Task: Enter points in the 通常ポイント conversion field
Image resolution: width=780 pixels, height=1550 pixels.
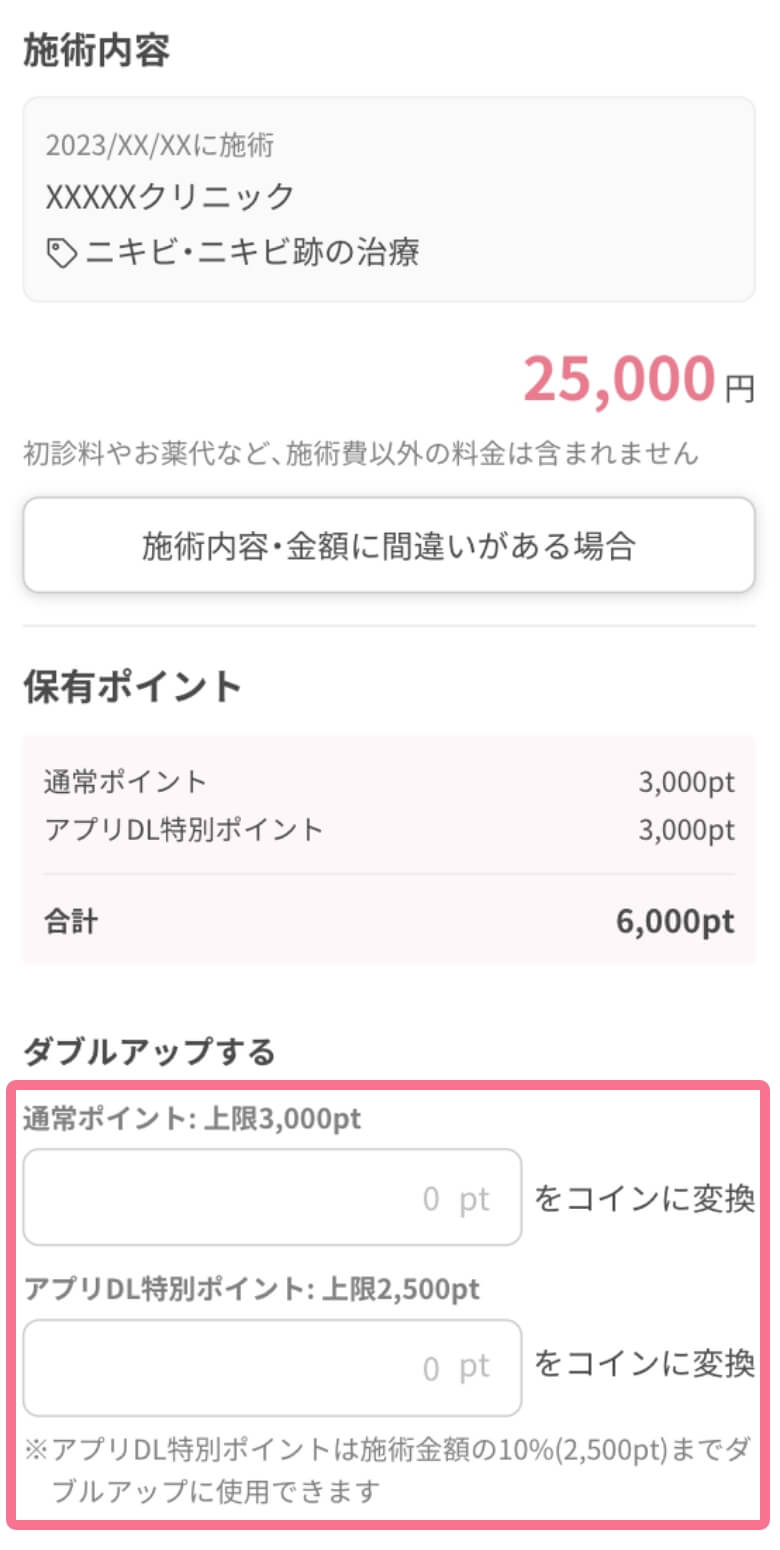Action: [x=272, y=1197]
